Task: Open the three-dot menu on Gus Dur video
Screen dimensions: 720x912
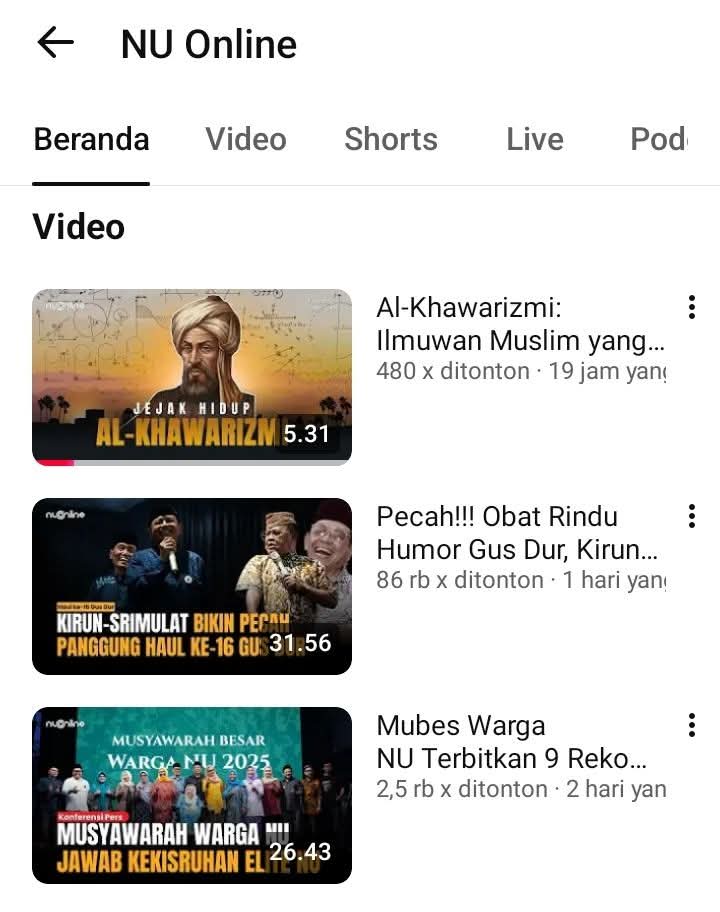Action: 691,516
